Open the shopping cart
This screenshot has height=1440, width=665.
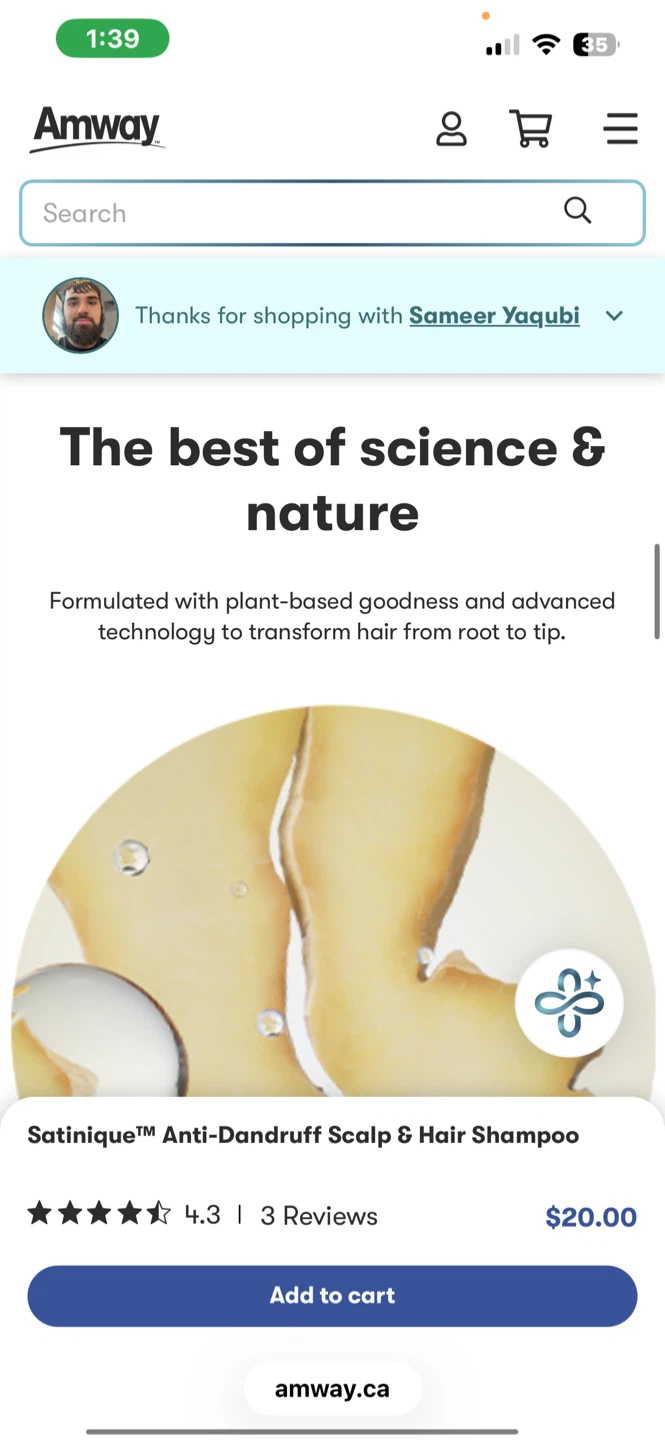coord(531,129)
